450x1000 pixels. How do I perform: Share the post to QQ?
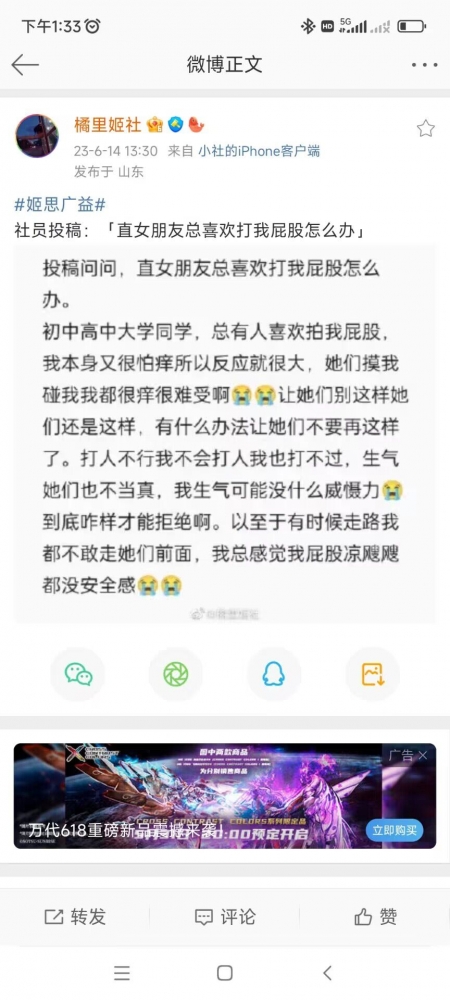[x=274, y=674]
